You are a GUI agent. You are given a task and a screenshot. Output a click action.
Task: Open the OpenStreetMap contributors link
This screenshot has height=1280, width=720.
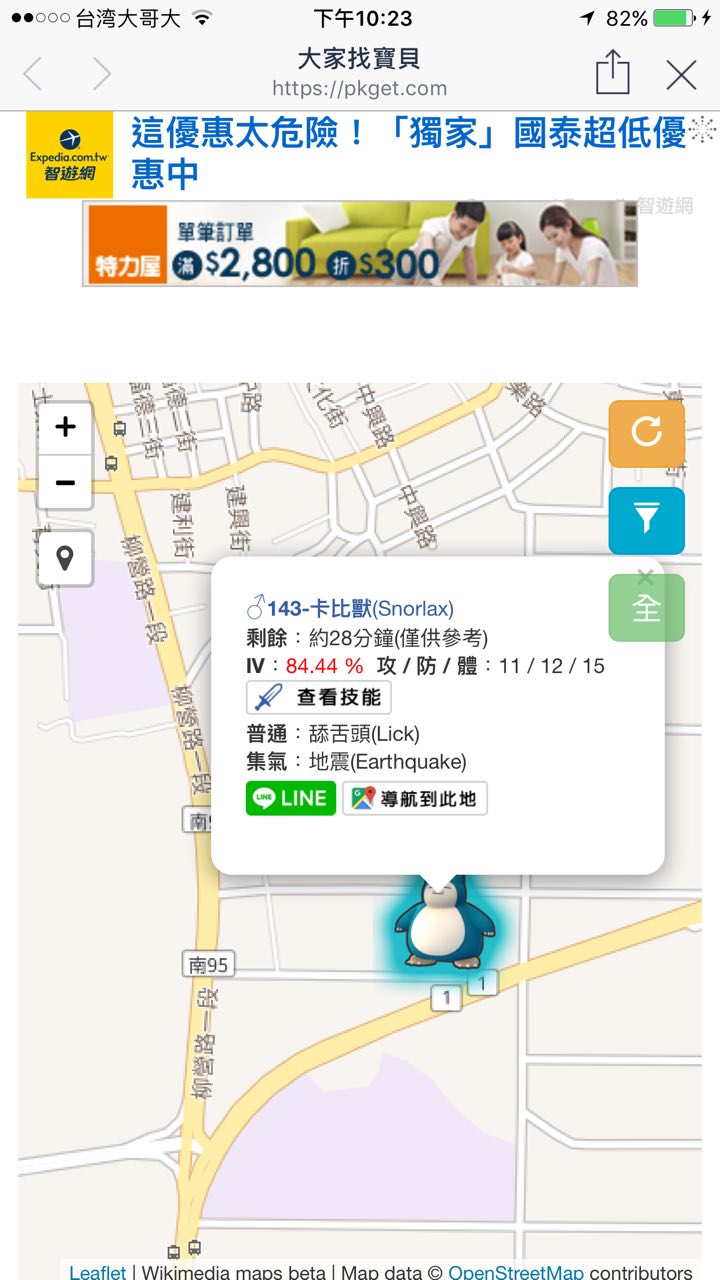515,1272
